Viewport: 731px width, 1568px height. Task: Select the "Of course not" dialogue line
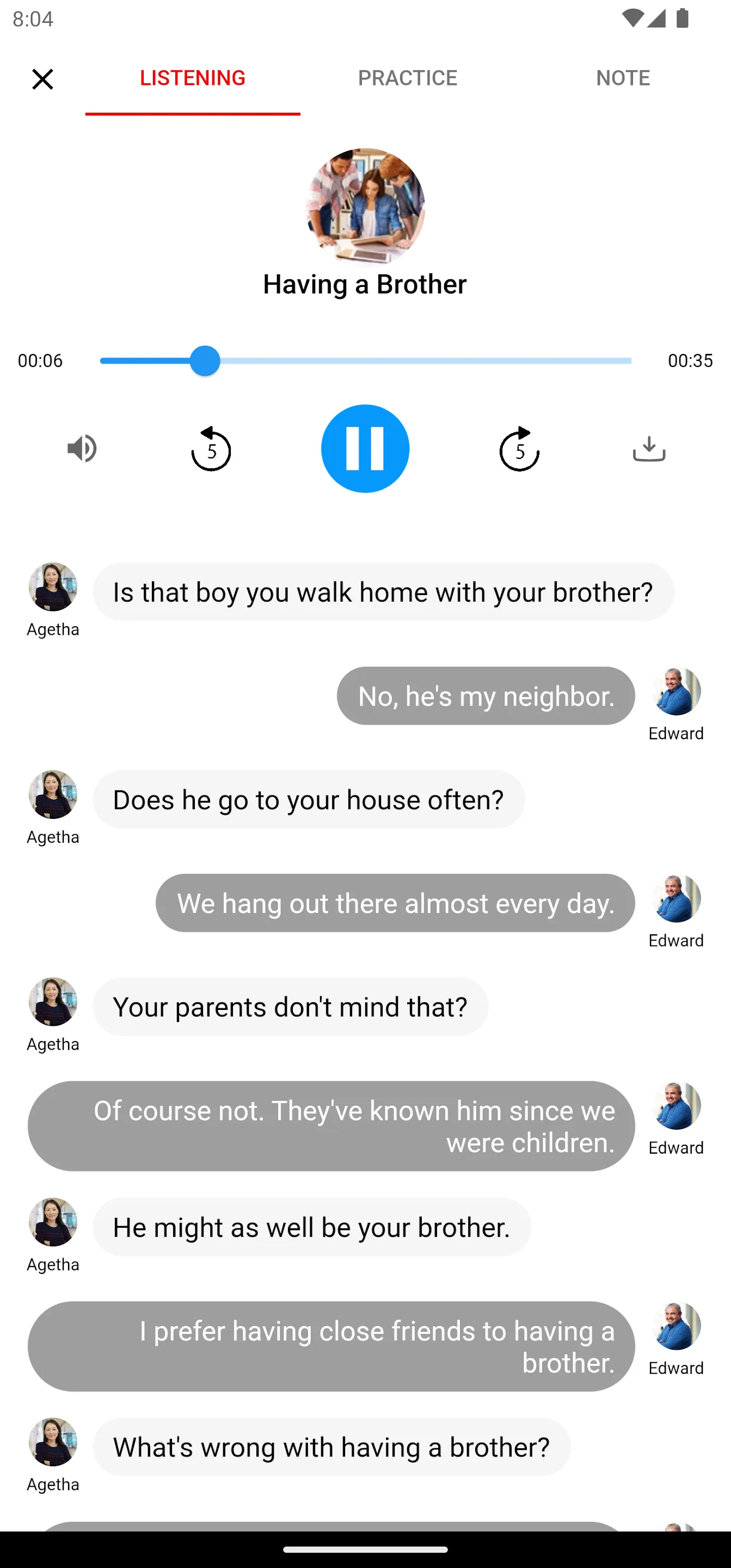(x=331, y=1126)
